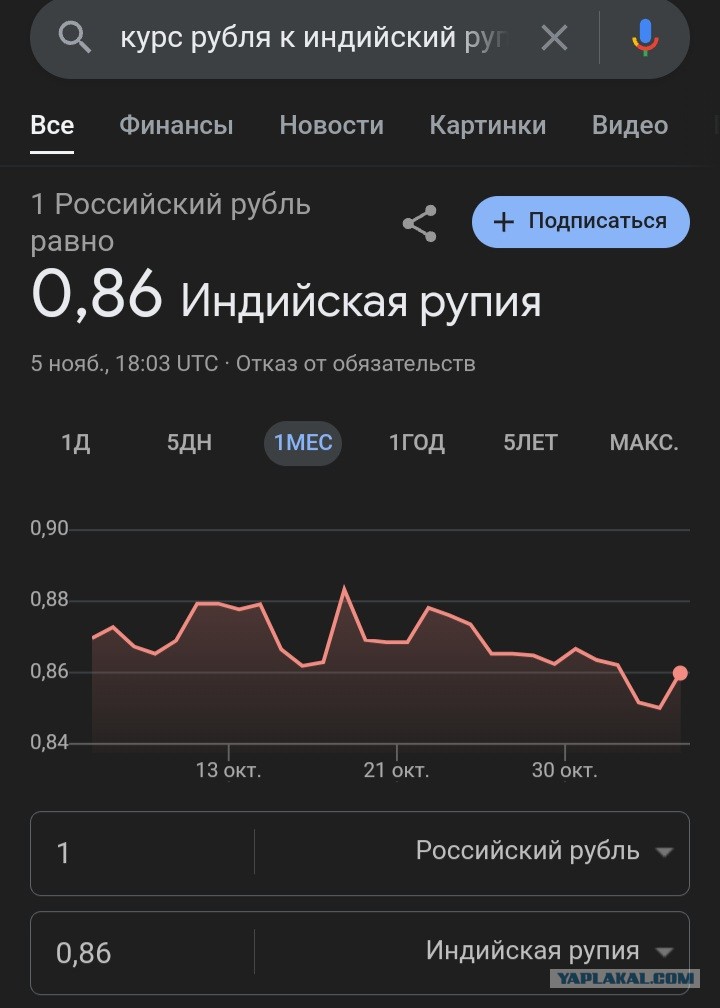
Task: Show the 1ГОД chart range
Action: [417, 443]
